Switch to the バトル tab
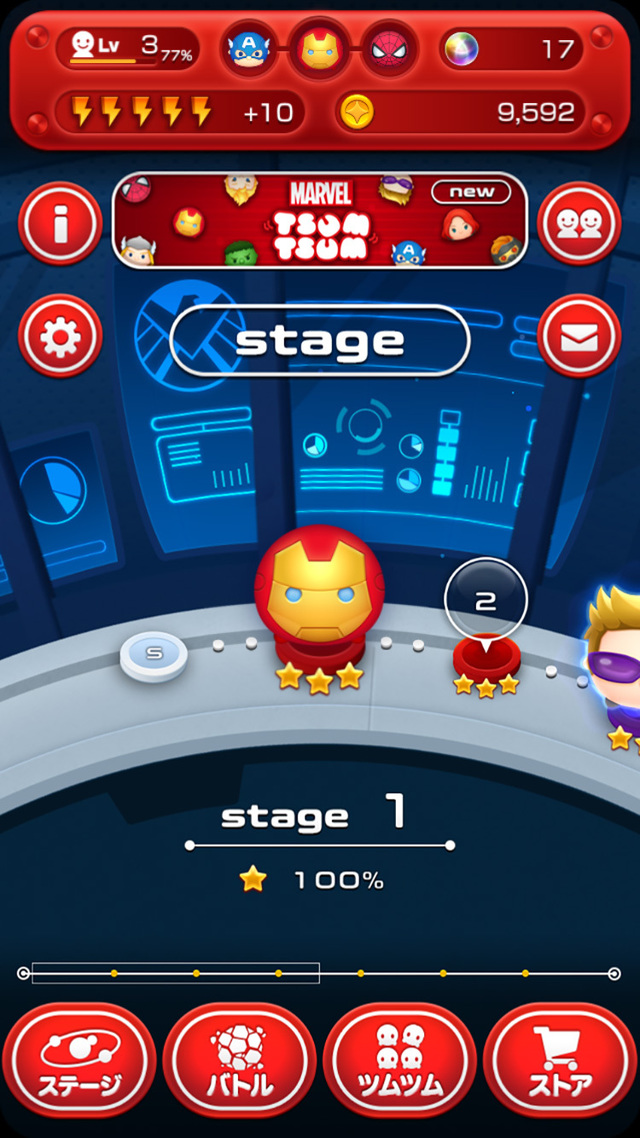This screenshot has height=1138, width=640. [x=239, y=1060]
